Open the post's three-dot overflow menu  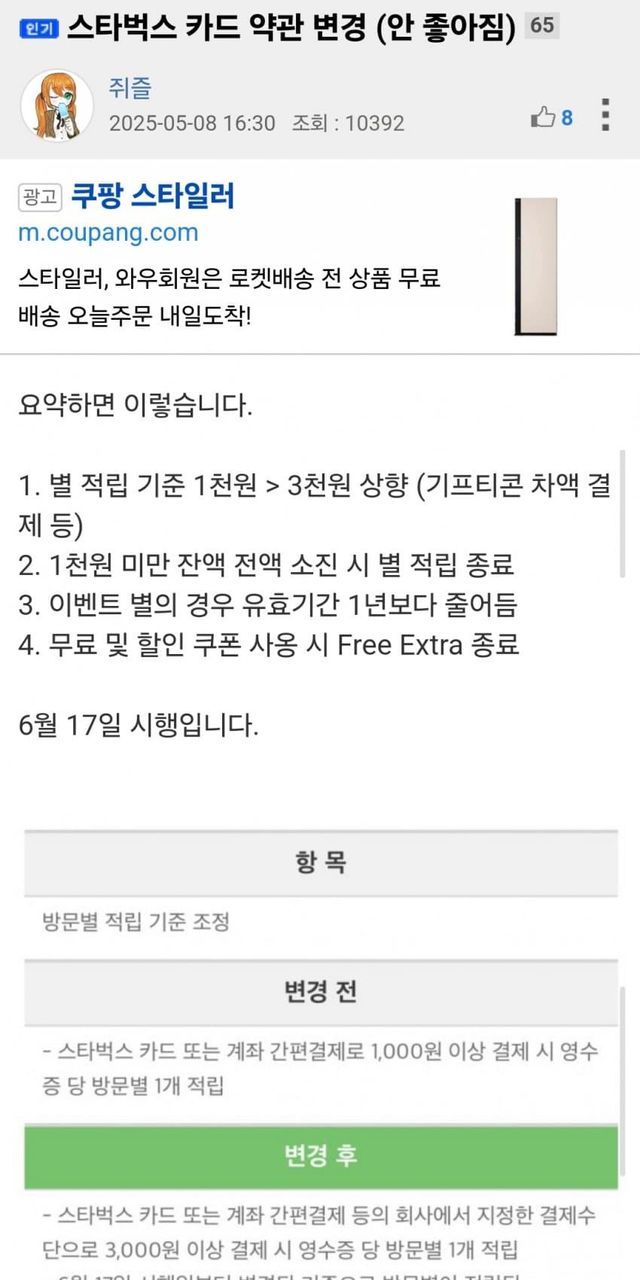[605, 116]
